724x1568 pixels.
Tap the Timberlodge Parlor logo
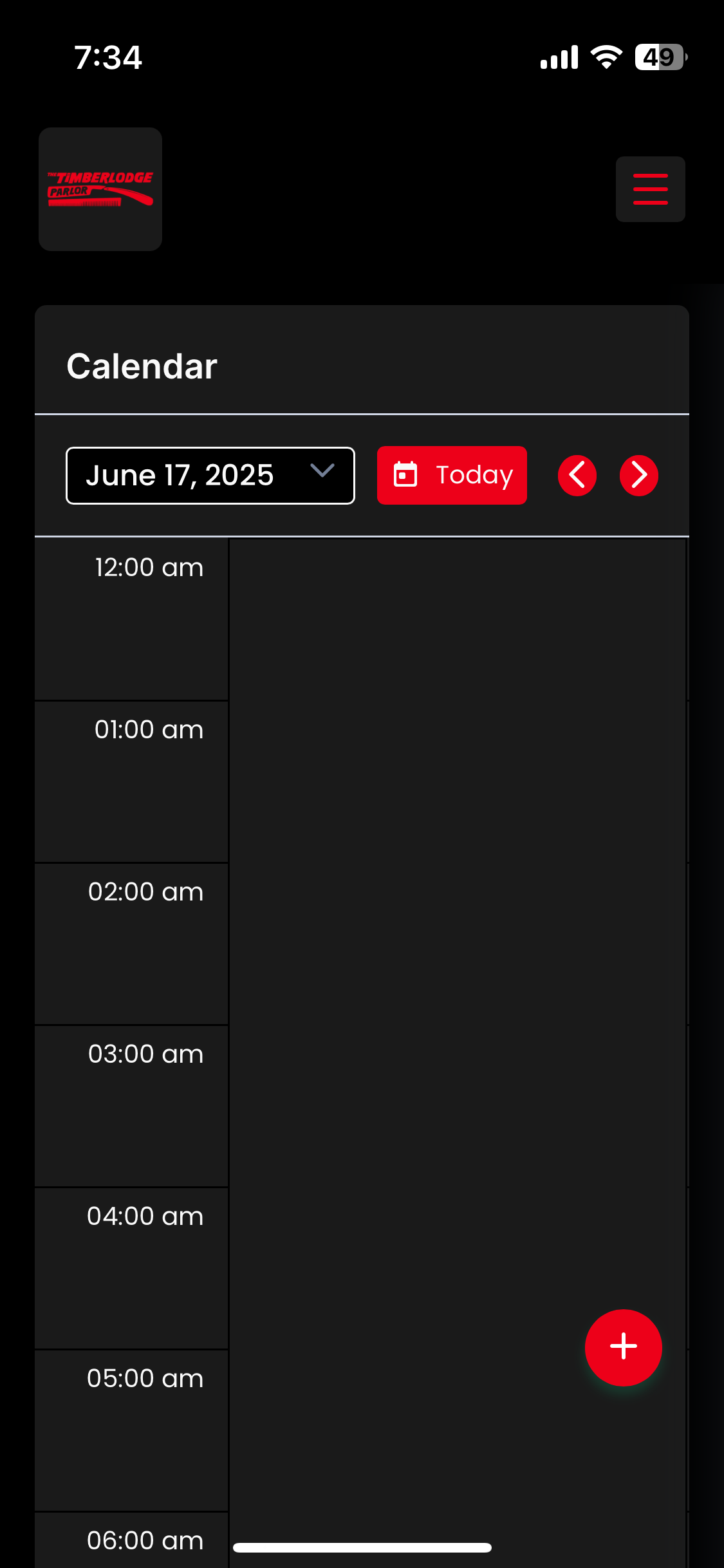[100, 189]
